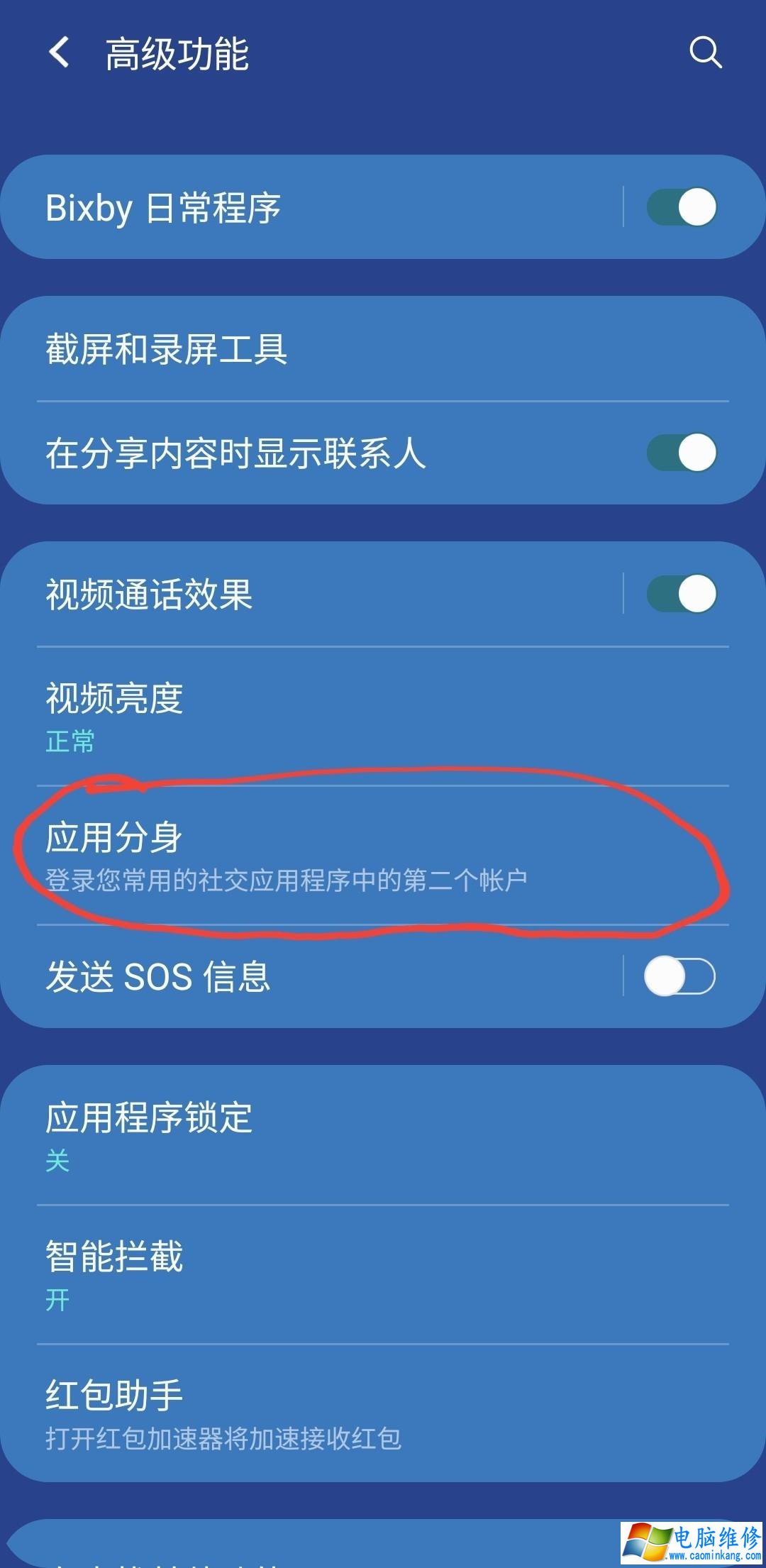The image size is (766, 1568).
Task: Open 截屏和录屏工具
Action: point(383,348)
